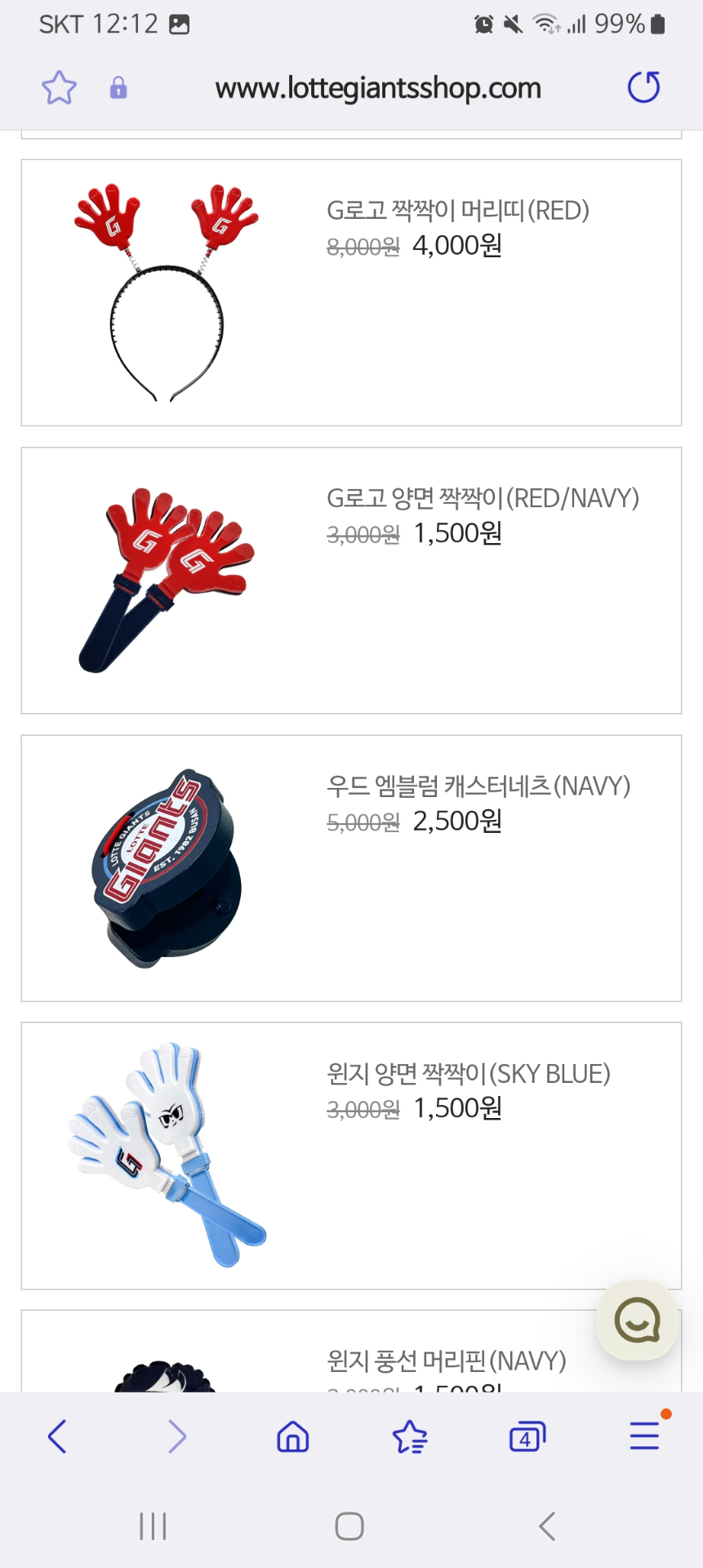
Task: Bookmark this page with the star icon
Action: tap(59, 87)
